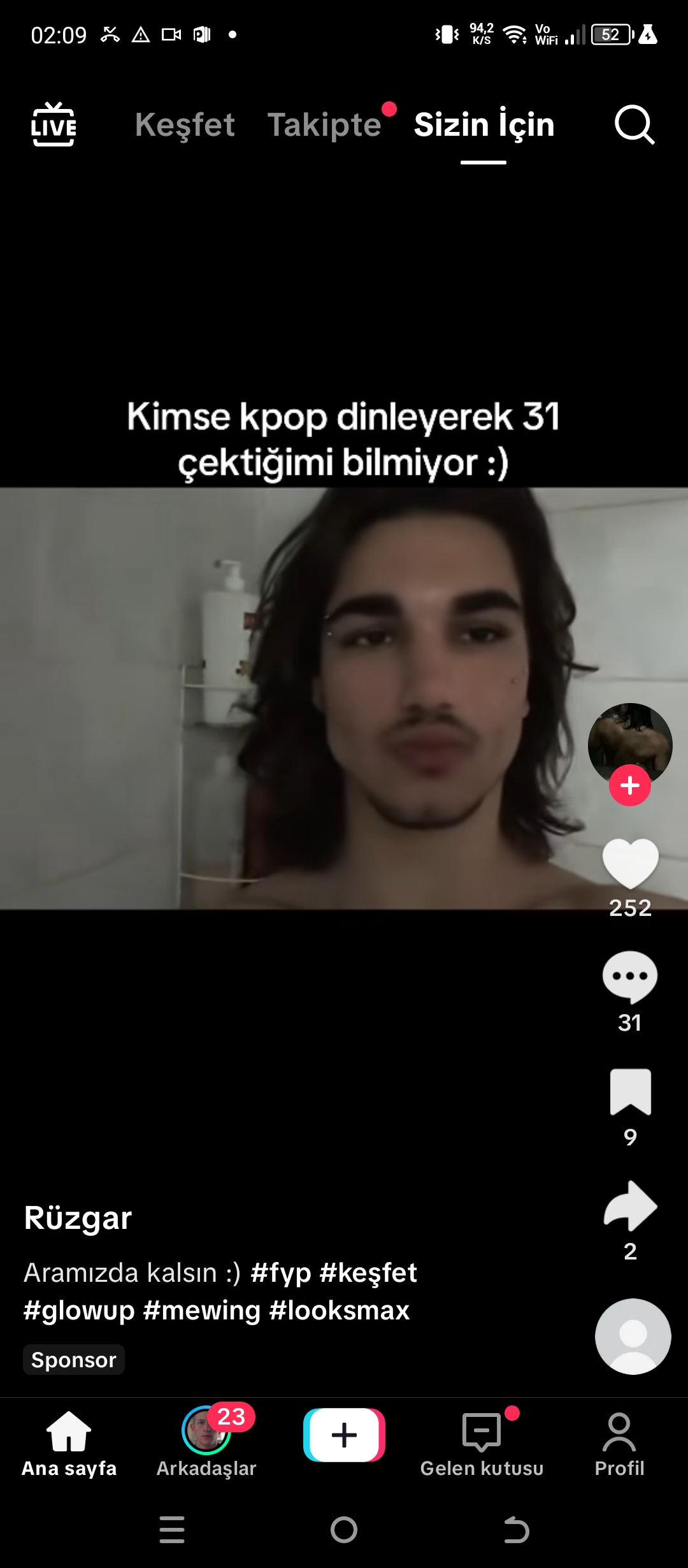The width and height of the screenshot is (688, 1568).
Task: Bookmark this video to favorites
Action: (630, 1092)
